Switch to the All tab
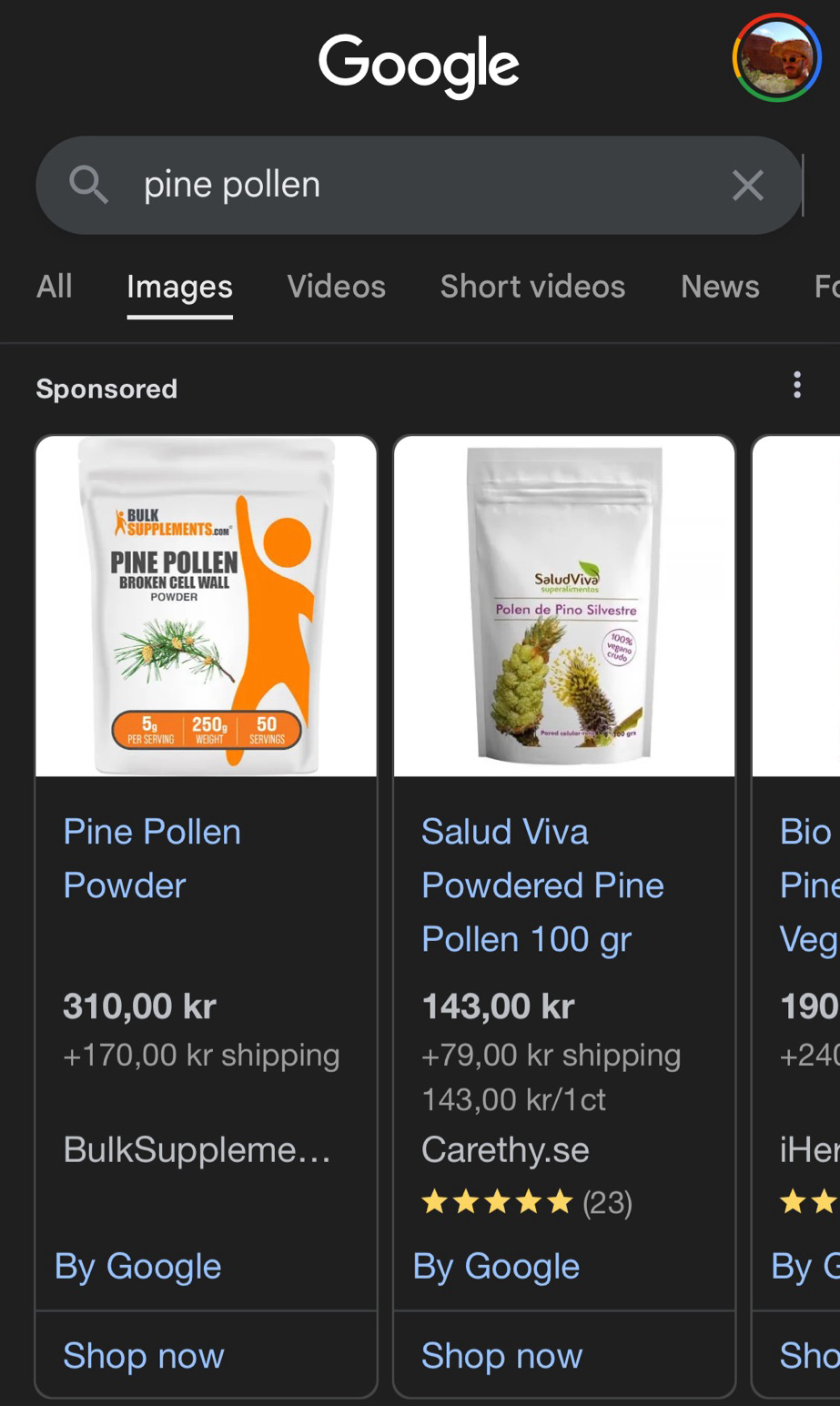840x1406 pixels. click(55, 287)
